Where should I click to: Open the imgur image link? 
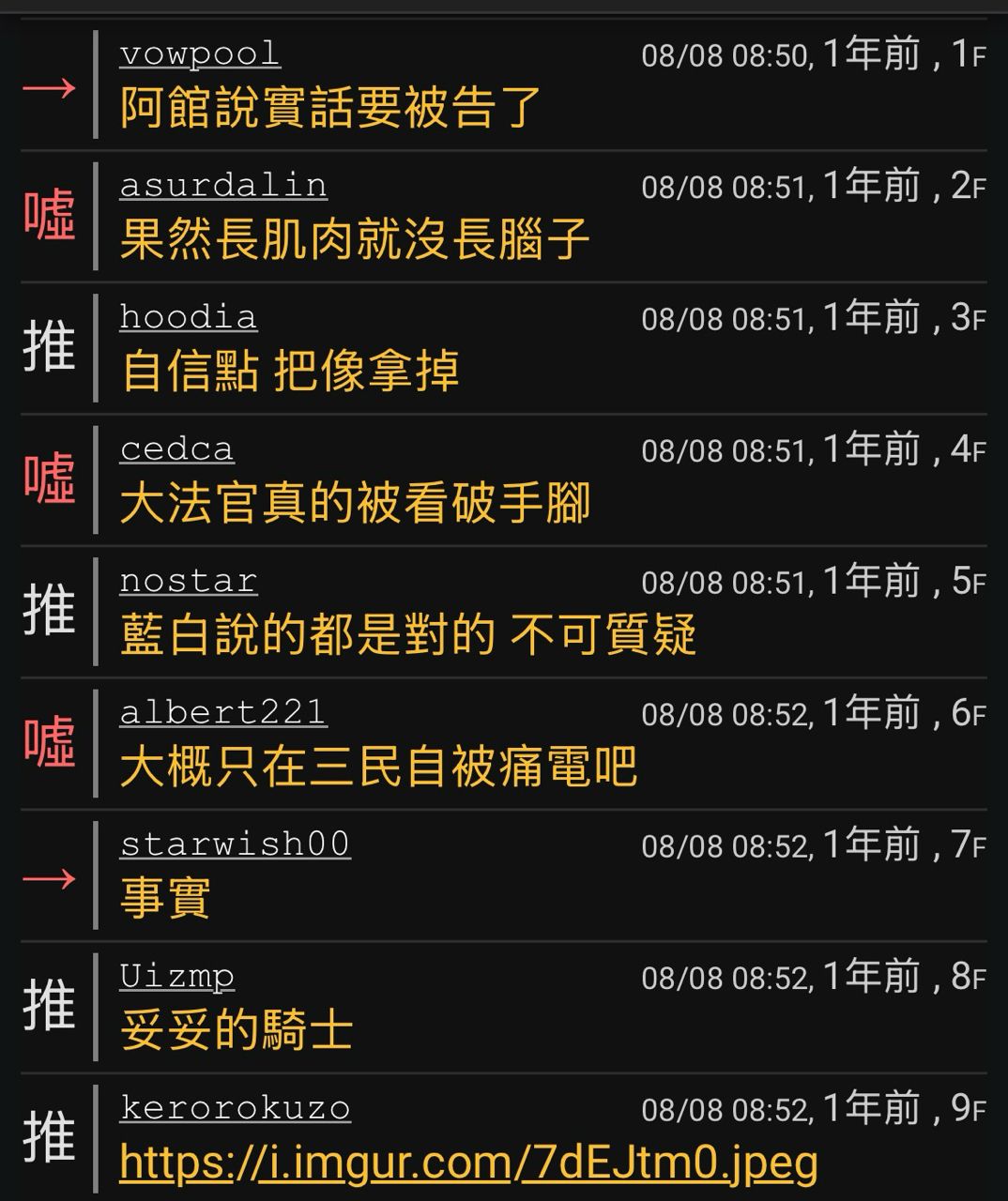[x=468, y=1163]
